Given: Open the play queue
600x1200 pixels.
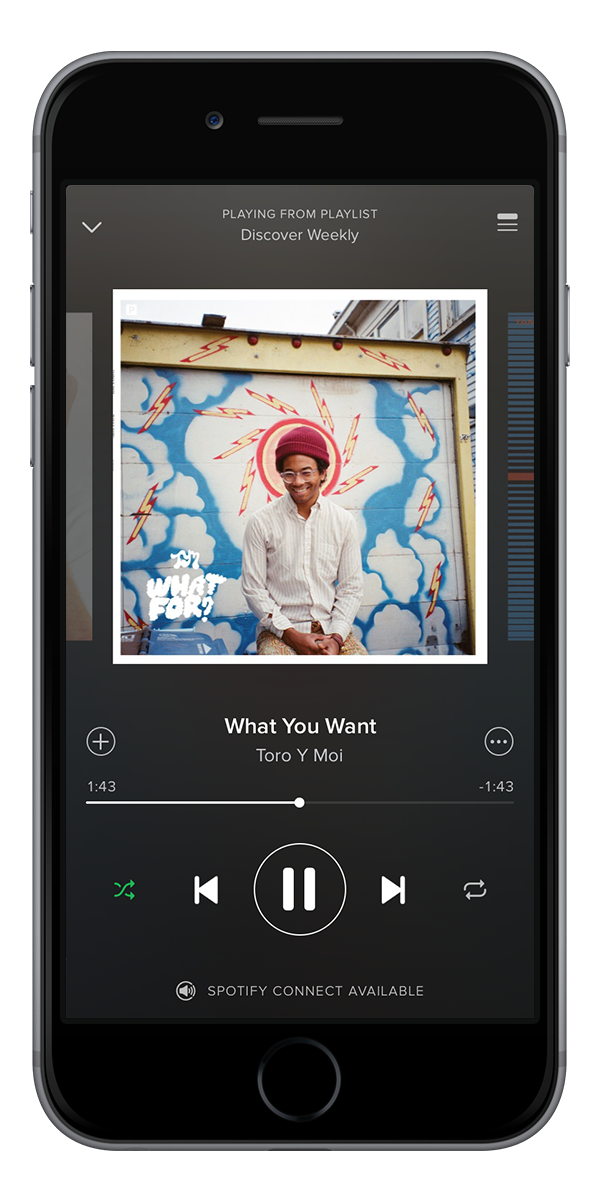Looking at the screenshot, I should tap(507, 223).
